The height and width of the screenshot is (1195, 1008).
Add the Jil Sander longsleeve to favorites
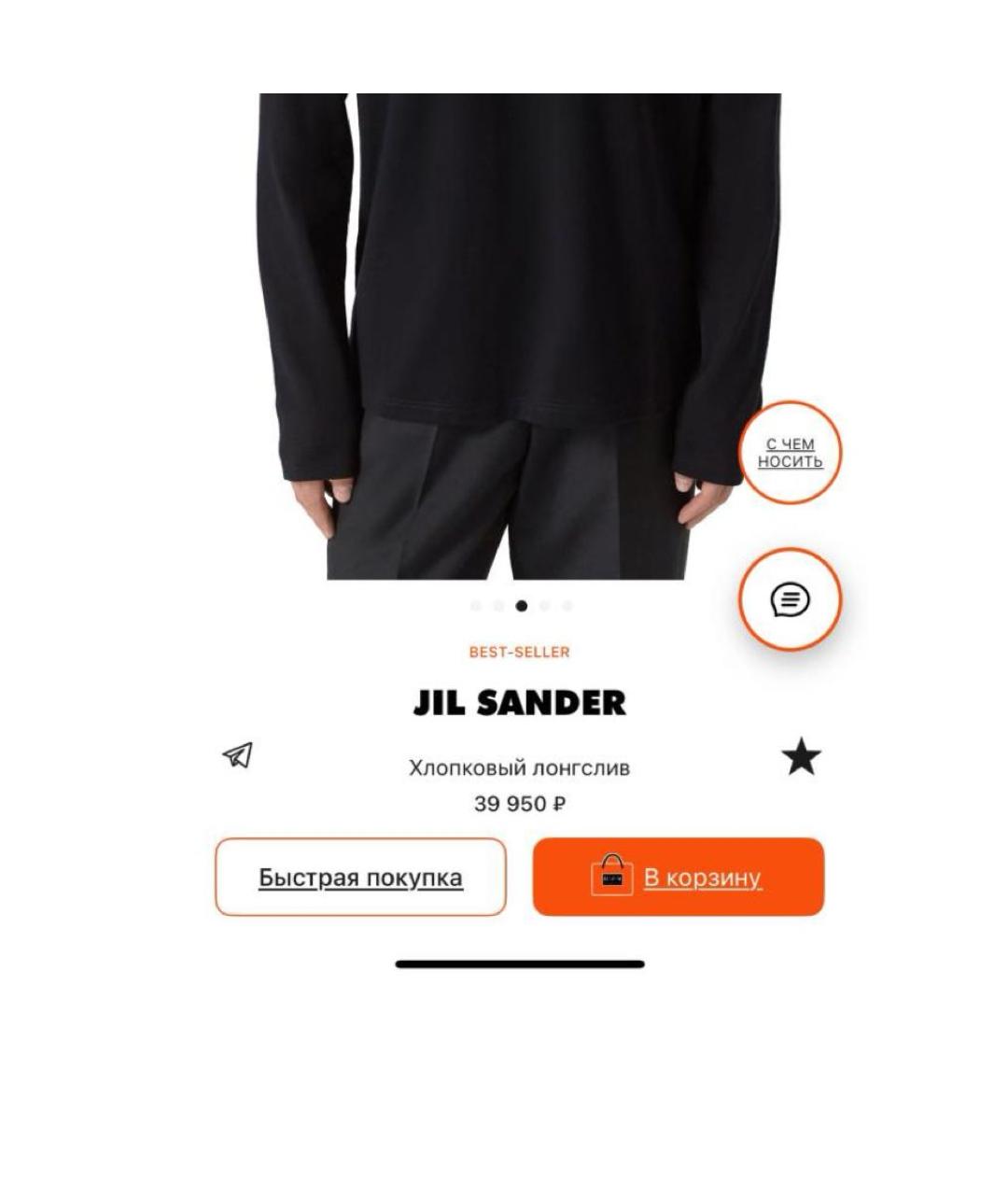801,757
